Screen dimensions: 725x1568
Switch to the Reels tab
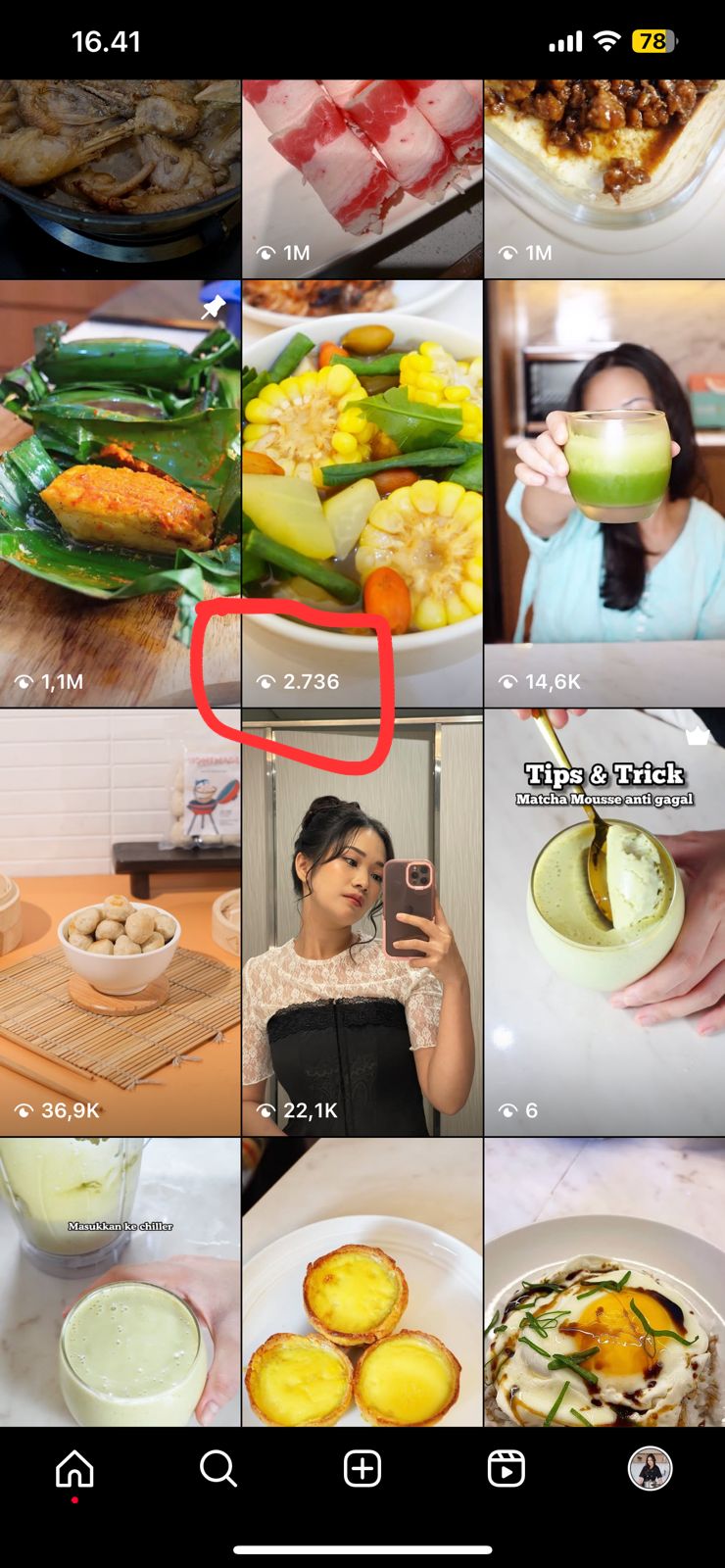point(507,1469)
